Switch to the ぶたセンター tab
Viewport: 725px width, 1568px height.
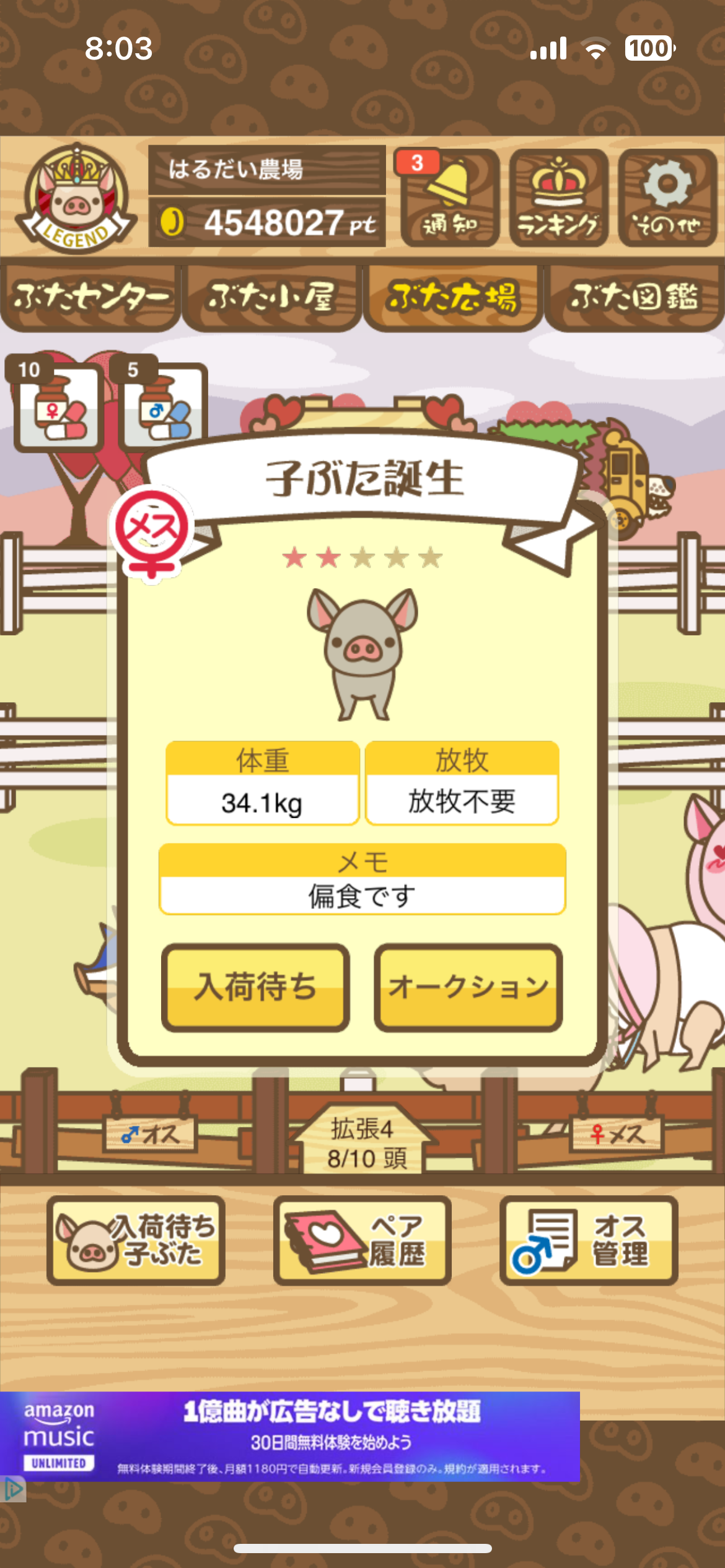click(90, 298)
